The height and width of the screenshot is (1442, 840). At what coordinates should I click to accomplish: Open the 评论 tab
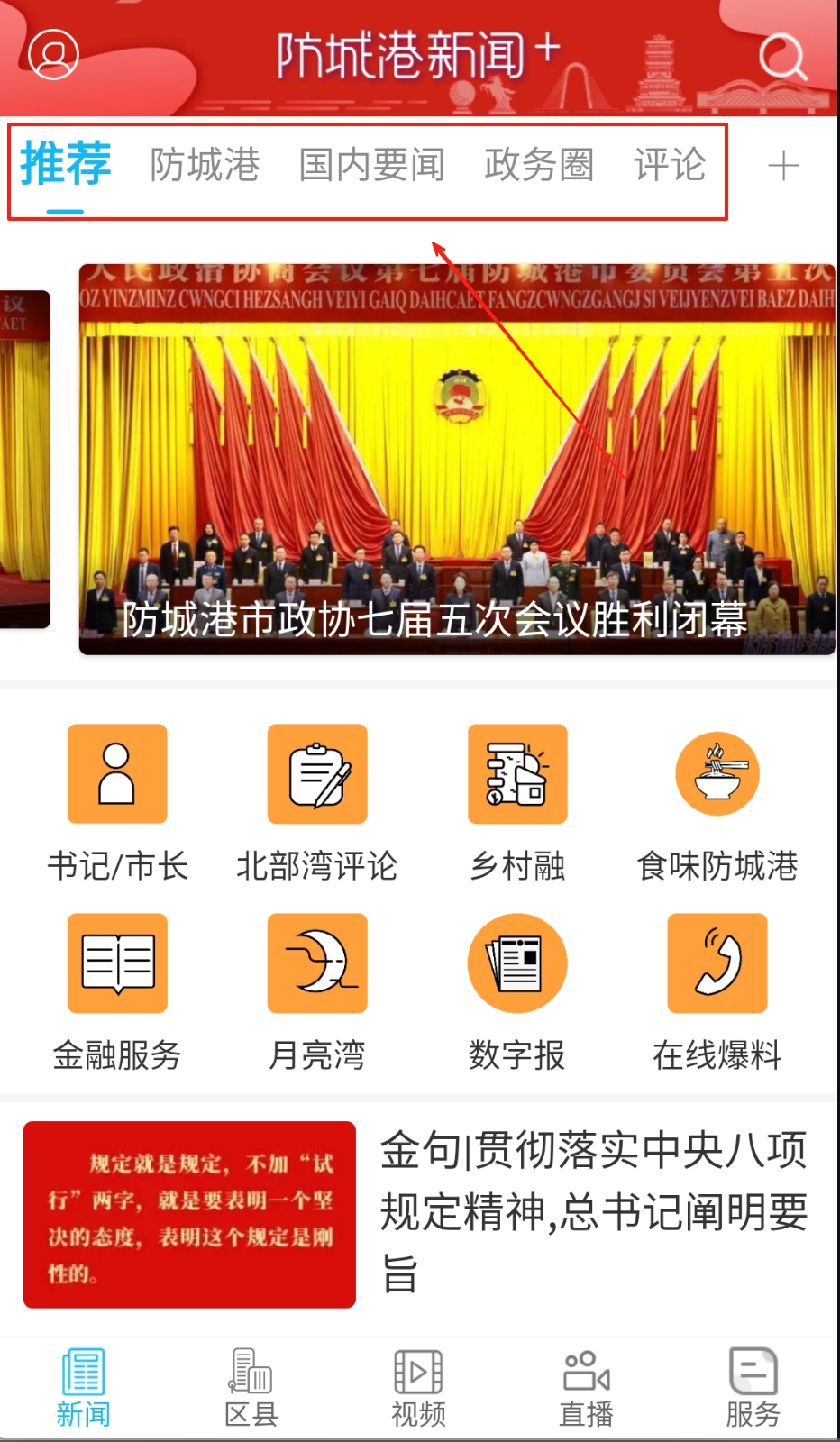coord(670,165)
